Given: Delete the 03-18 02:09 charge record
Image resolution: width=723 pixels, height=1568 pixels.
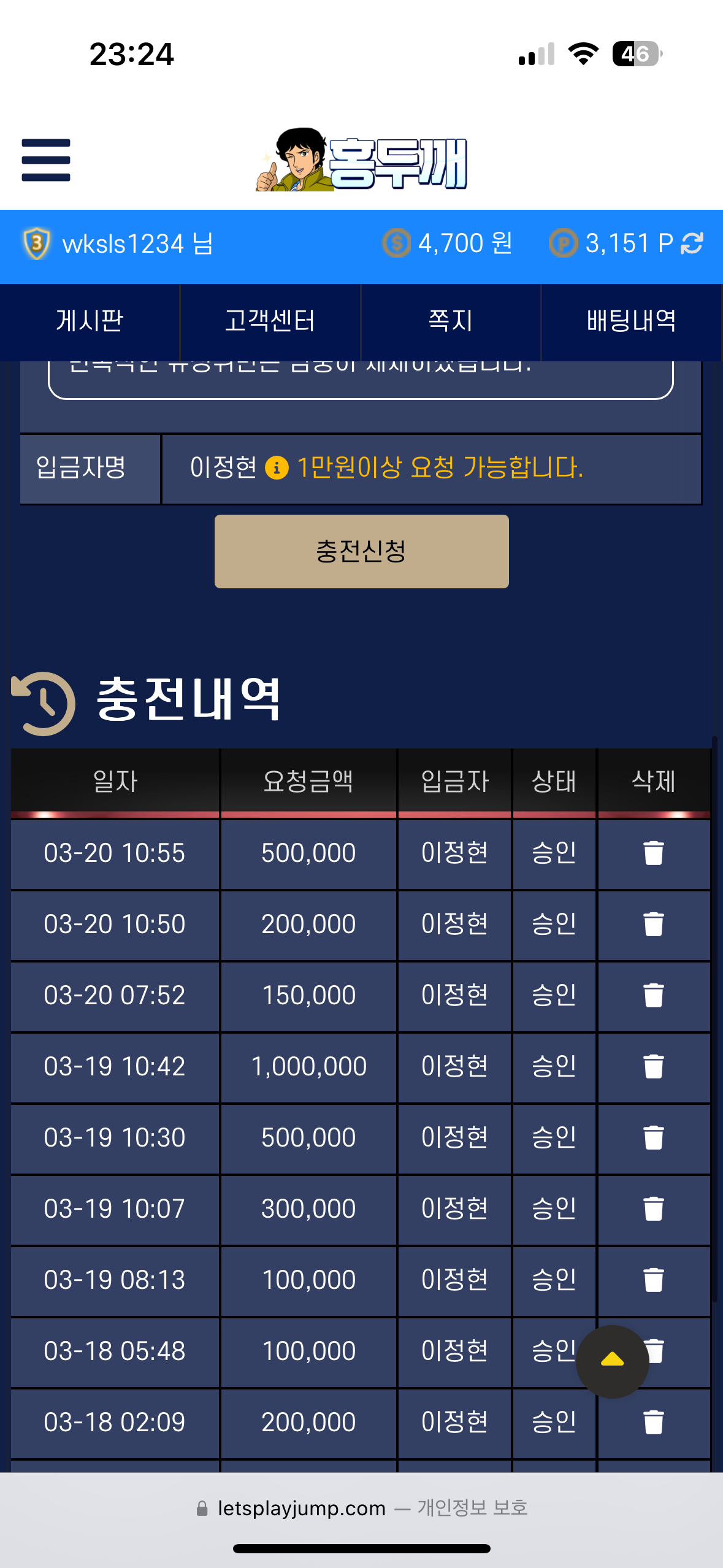Looking at the screenshot, I should click(x=654, y=1422).
